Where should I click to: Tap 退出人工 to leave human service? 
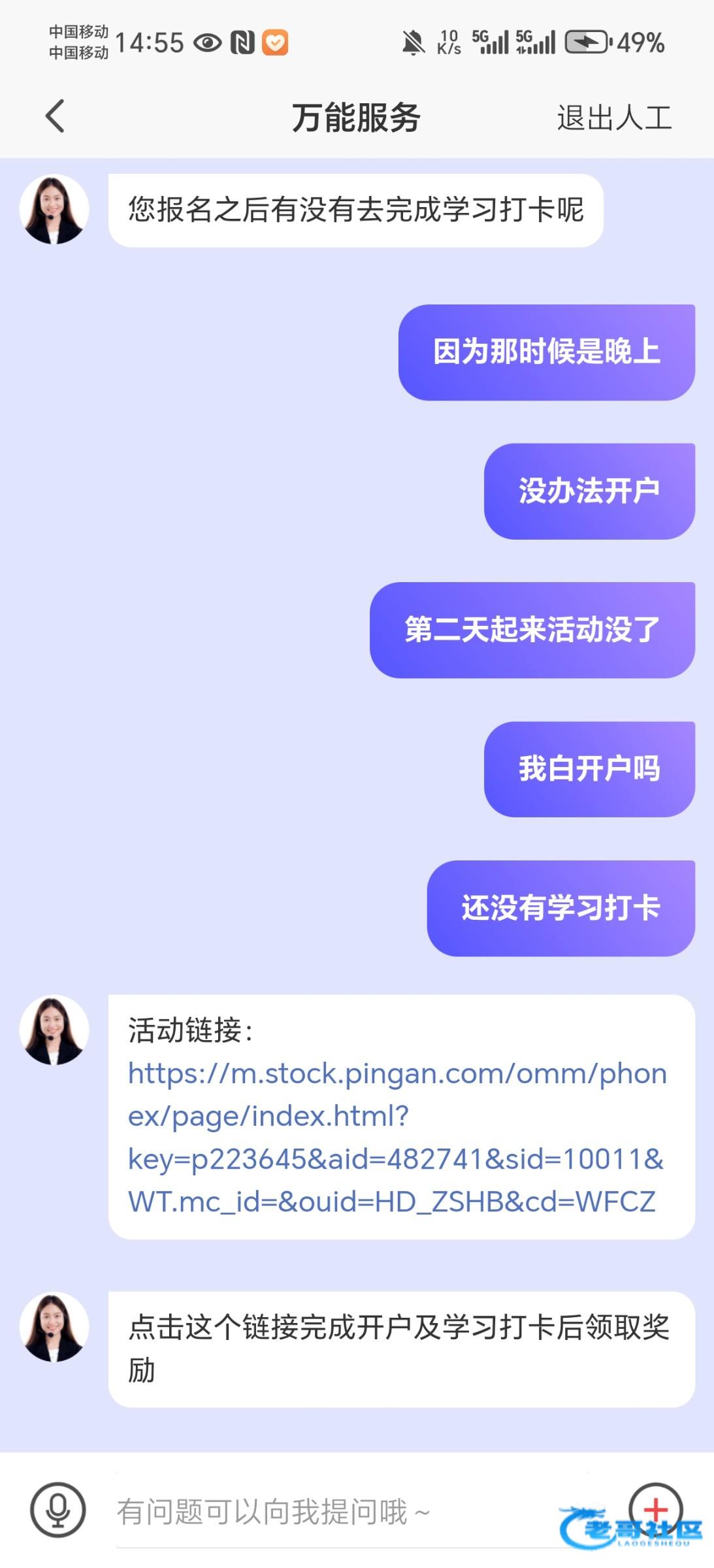pyautogui.click(x=614, y=118)
